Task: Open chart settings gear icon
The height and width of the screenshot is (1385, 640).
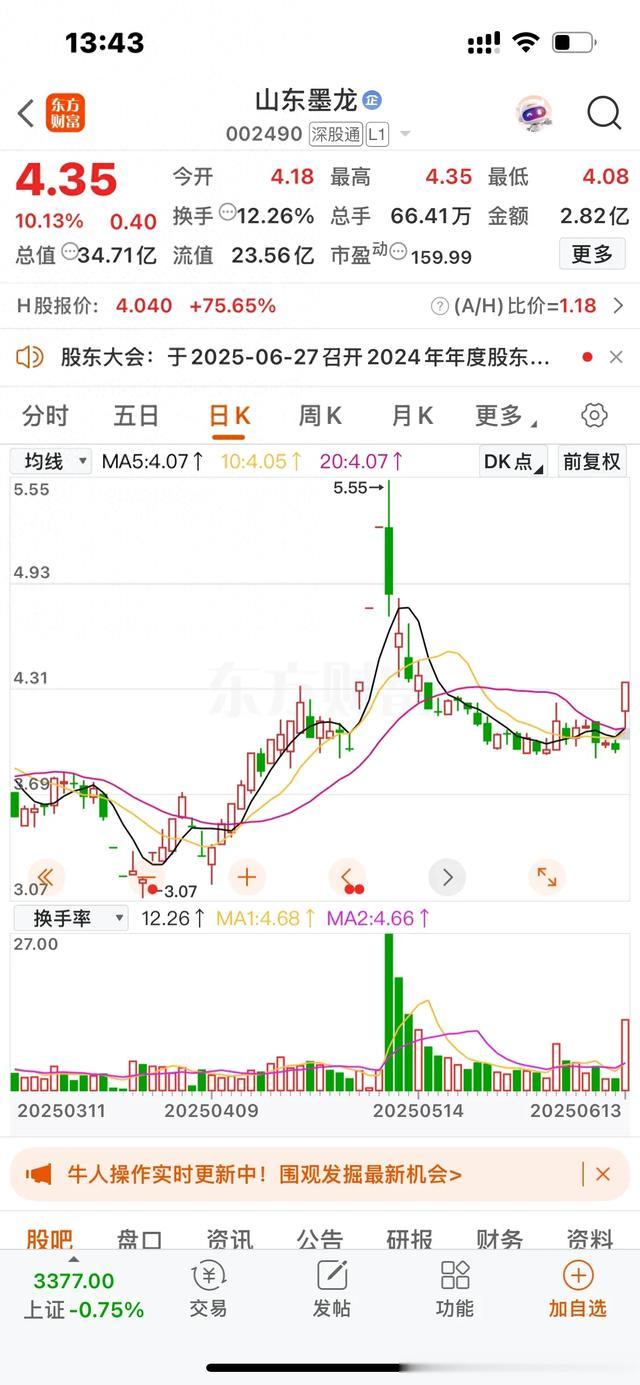Action: click(x=594, y=416)
